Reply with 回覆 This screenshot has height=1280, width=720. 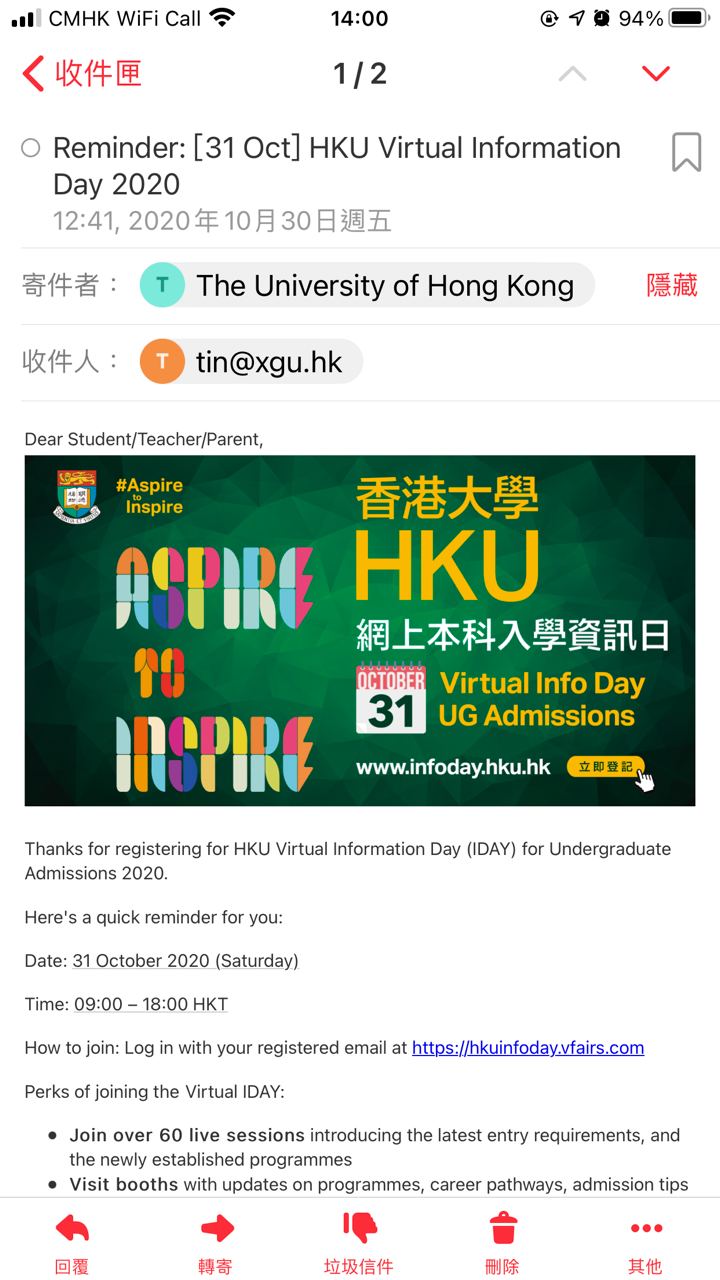pyautogui.click(x=72, y=1242)
